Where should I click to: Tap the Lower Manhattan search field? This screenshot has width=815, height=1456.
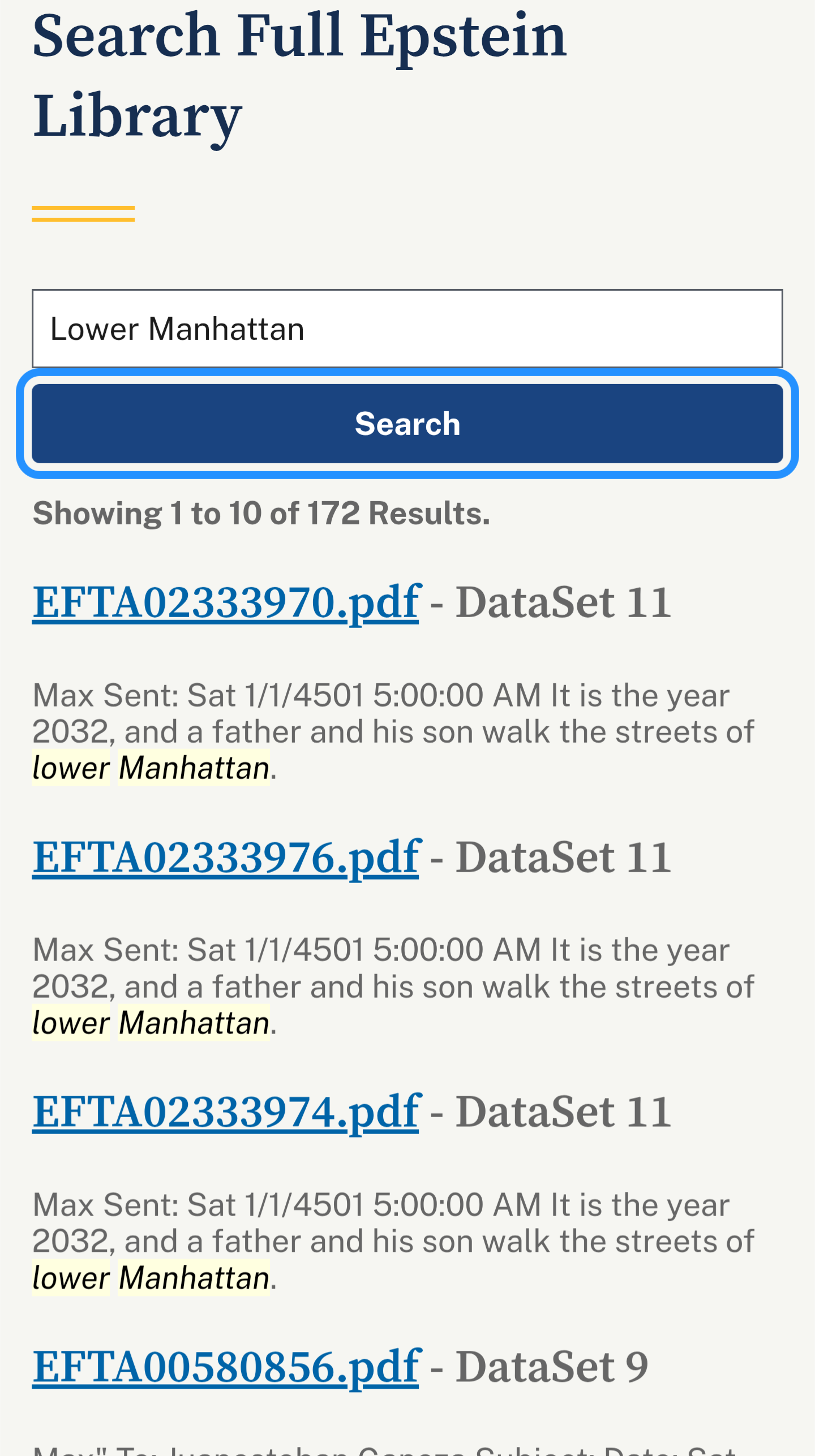(x=407, y=329)
